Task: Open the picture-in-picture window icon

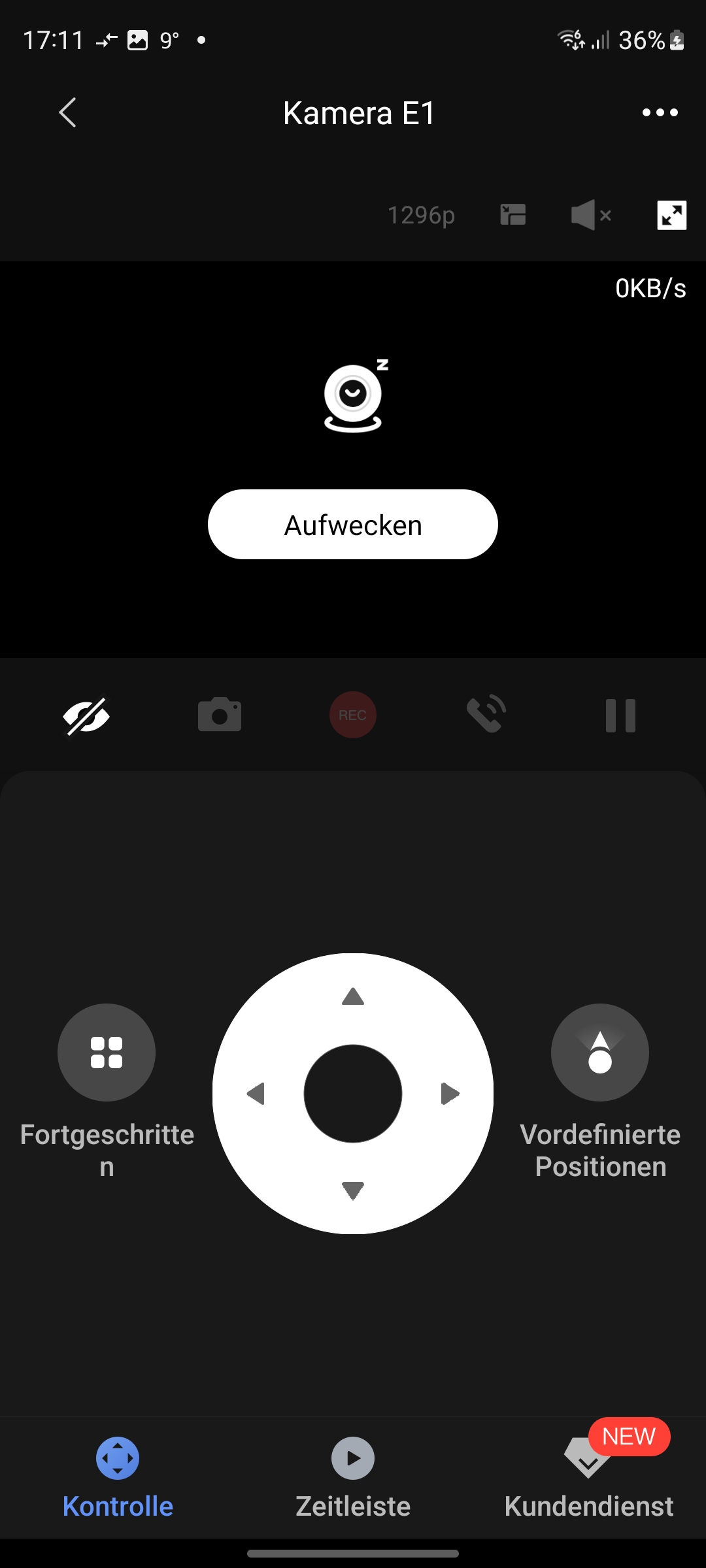Action: click(513, 215)
